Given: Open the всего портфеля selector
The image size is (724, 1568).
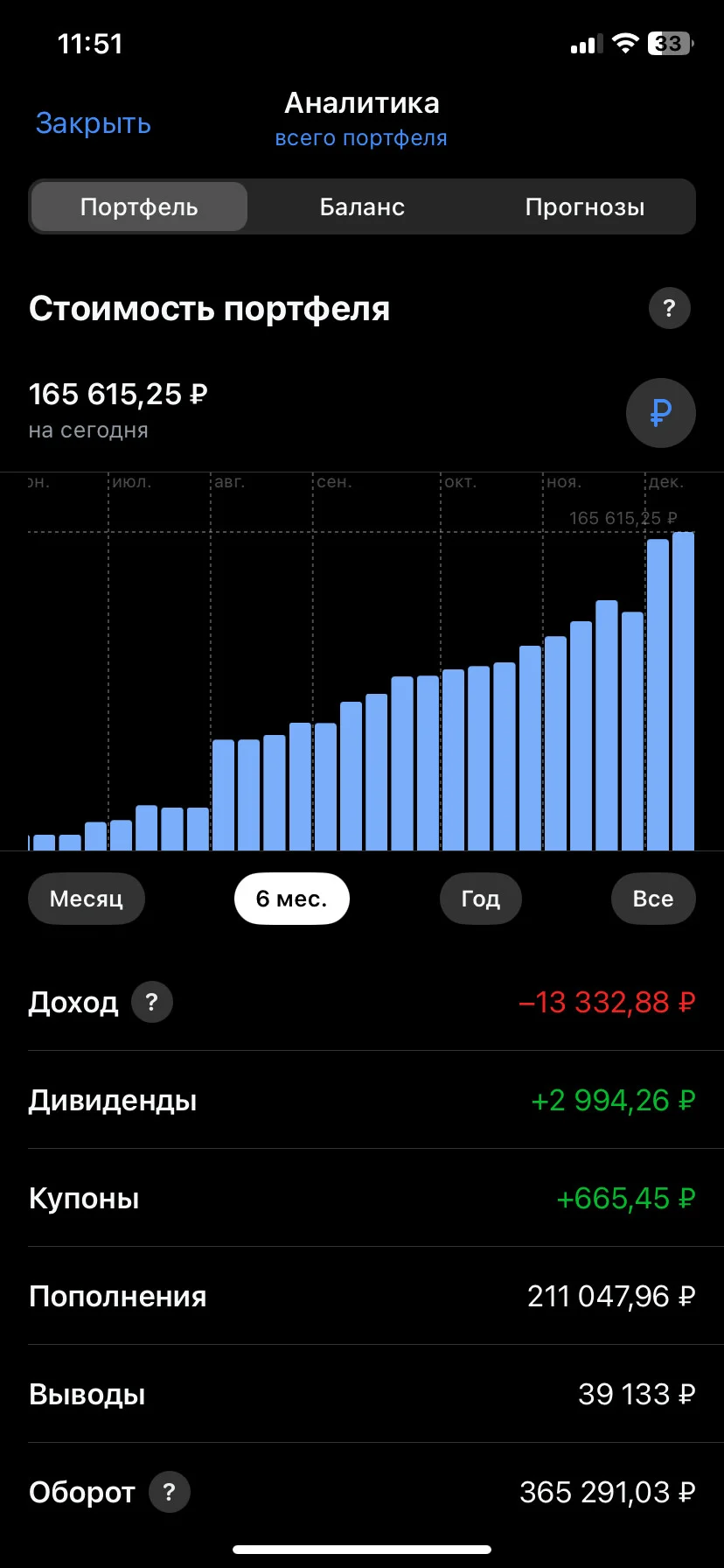Looking at the screenshot, I should click(361, 138).
